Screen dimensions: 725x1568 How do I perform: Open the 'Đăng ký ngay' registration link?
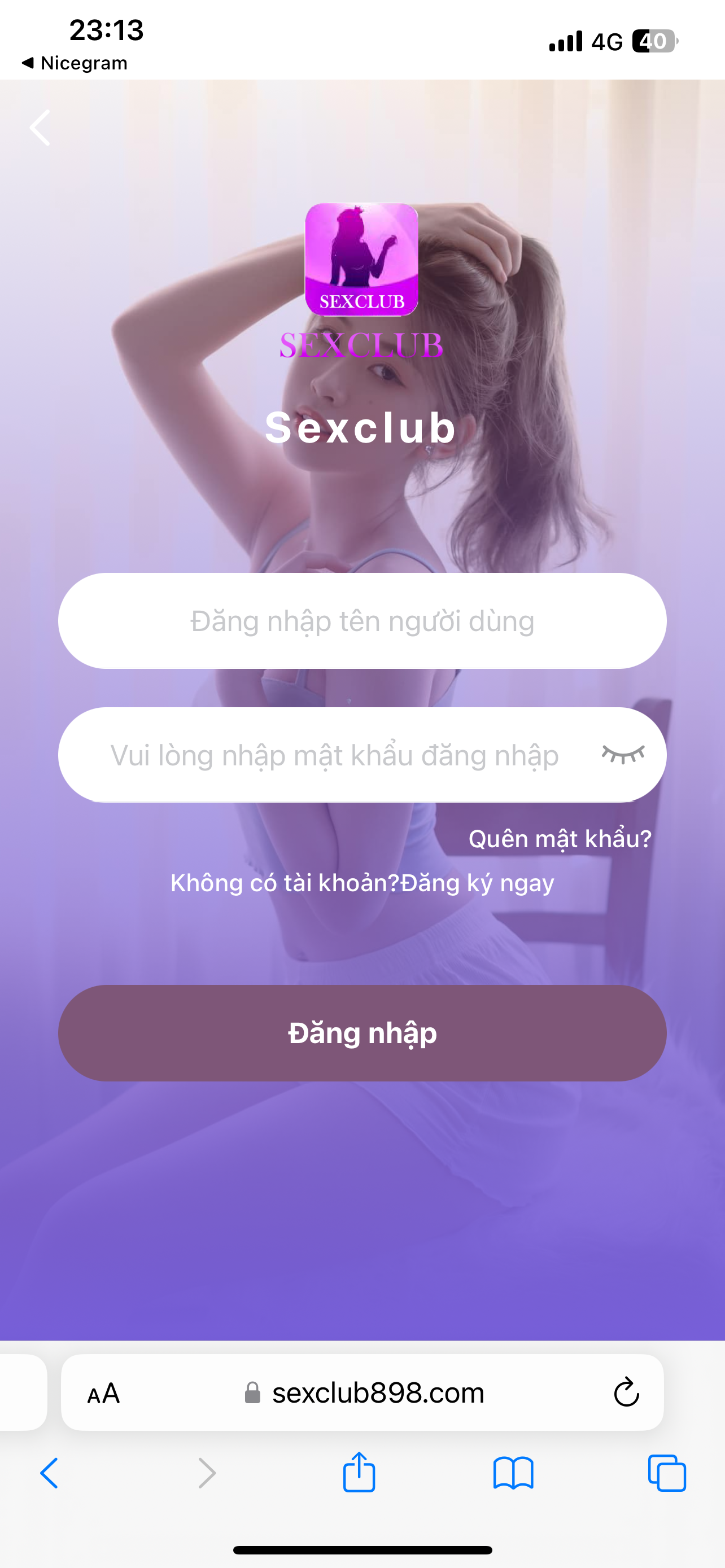tap(477, 883)
